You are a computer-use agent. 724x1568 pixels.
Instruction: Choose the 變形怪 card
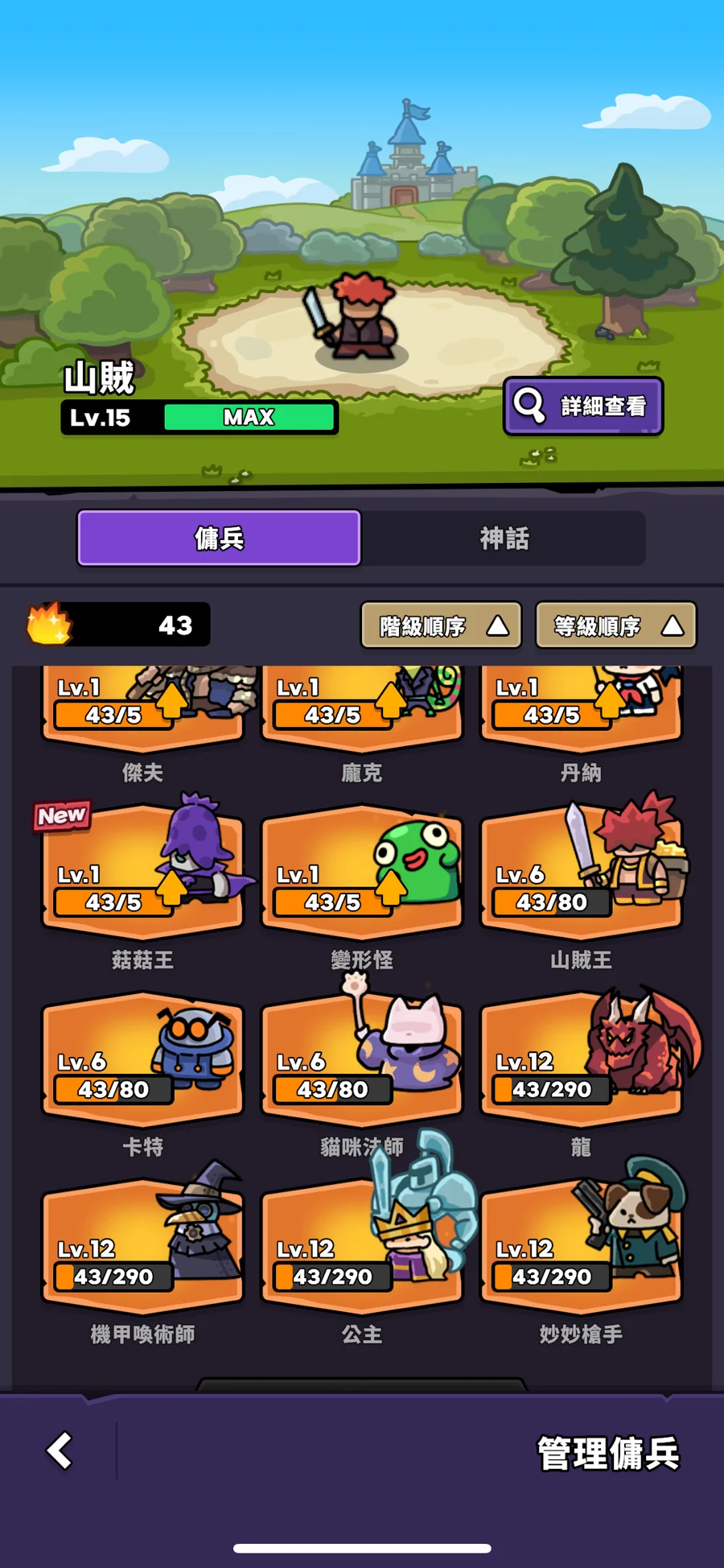point(361,873)
